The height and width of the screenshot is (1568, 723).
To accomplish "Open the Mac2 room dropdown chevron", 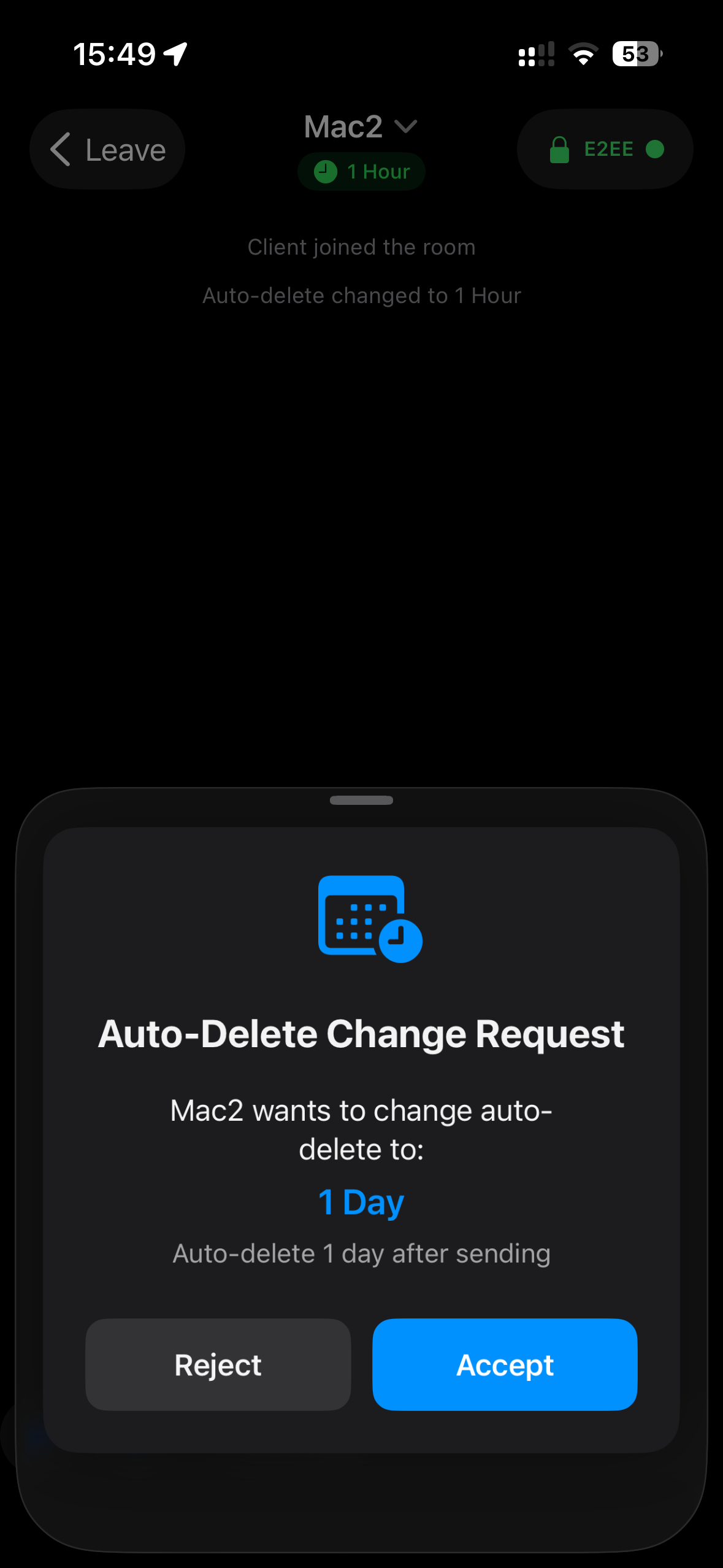I will pyautogui.click(x=407, y=126).
